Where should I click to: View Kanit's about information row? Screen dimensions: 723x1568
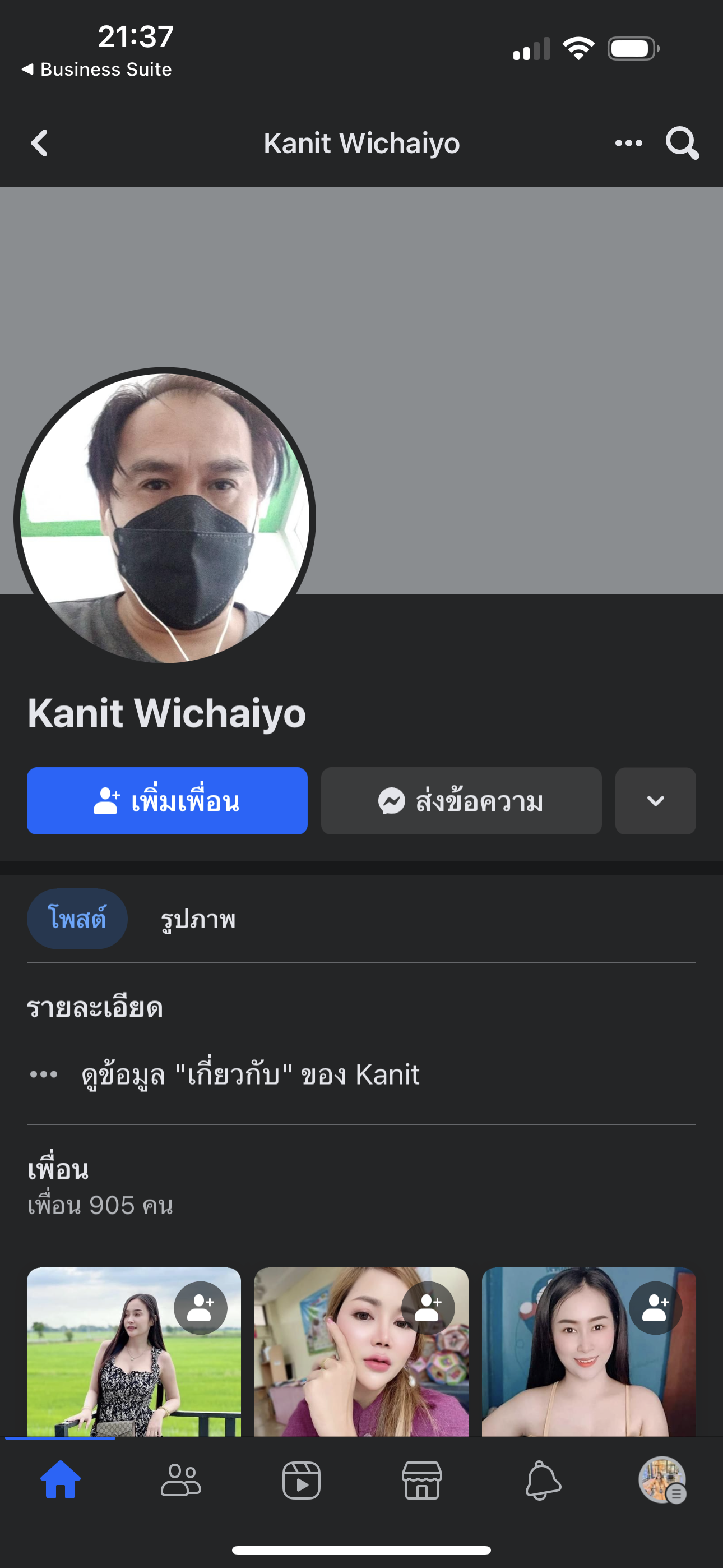[x=249, y=1074]
